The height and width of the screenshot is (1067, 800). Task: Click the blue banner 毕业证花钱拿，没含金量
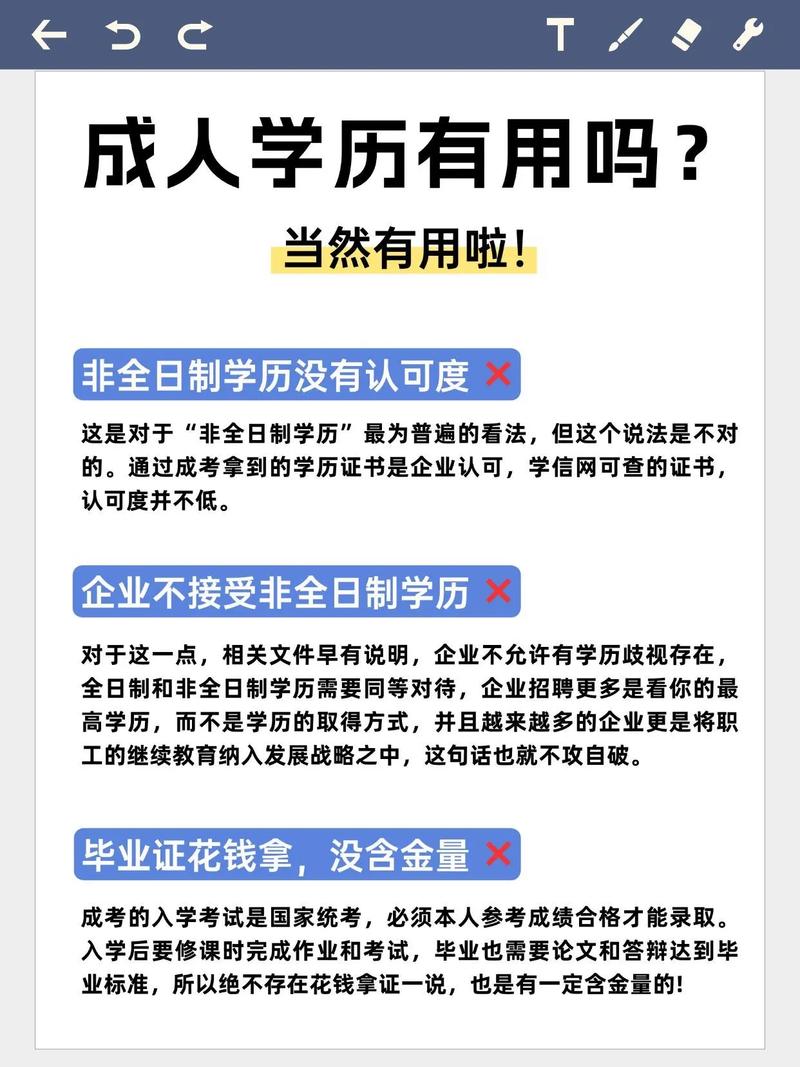tap(280, 852)
